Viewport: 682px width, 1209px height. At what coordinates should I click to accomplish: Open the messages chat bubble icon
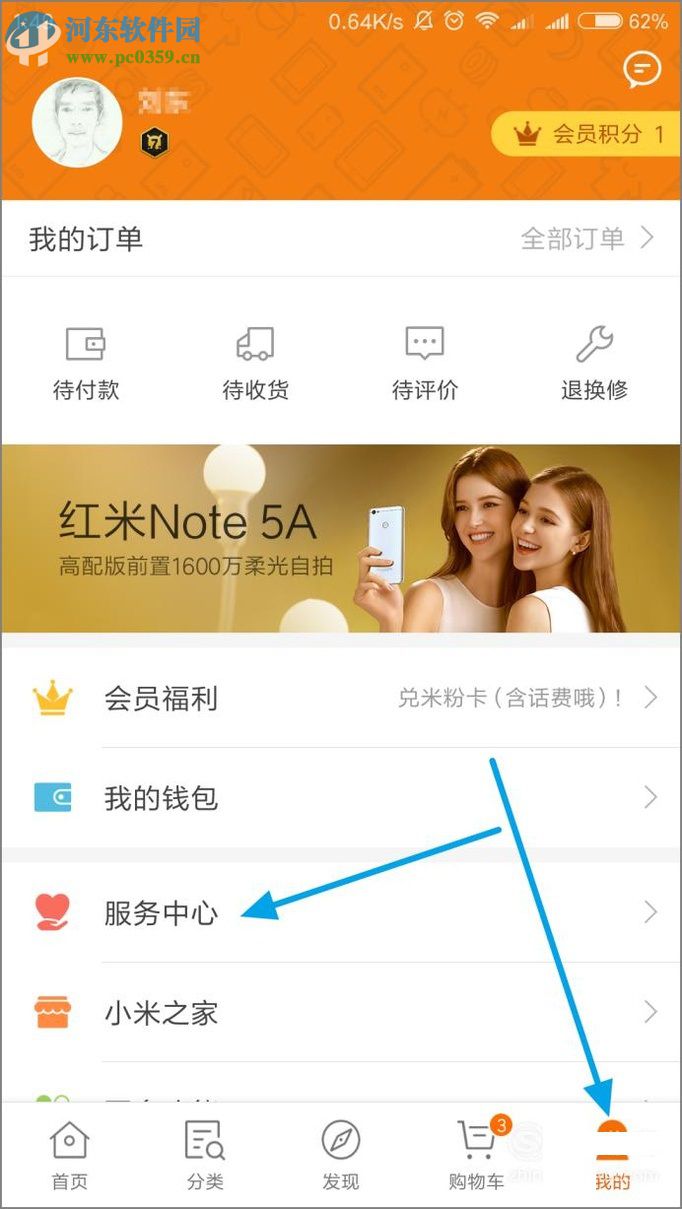642,69
